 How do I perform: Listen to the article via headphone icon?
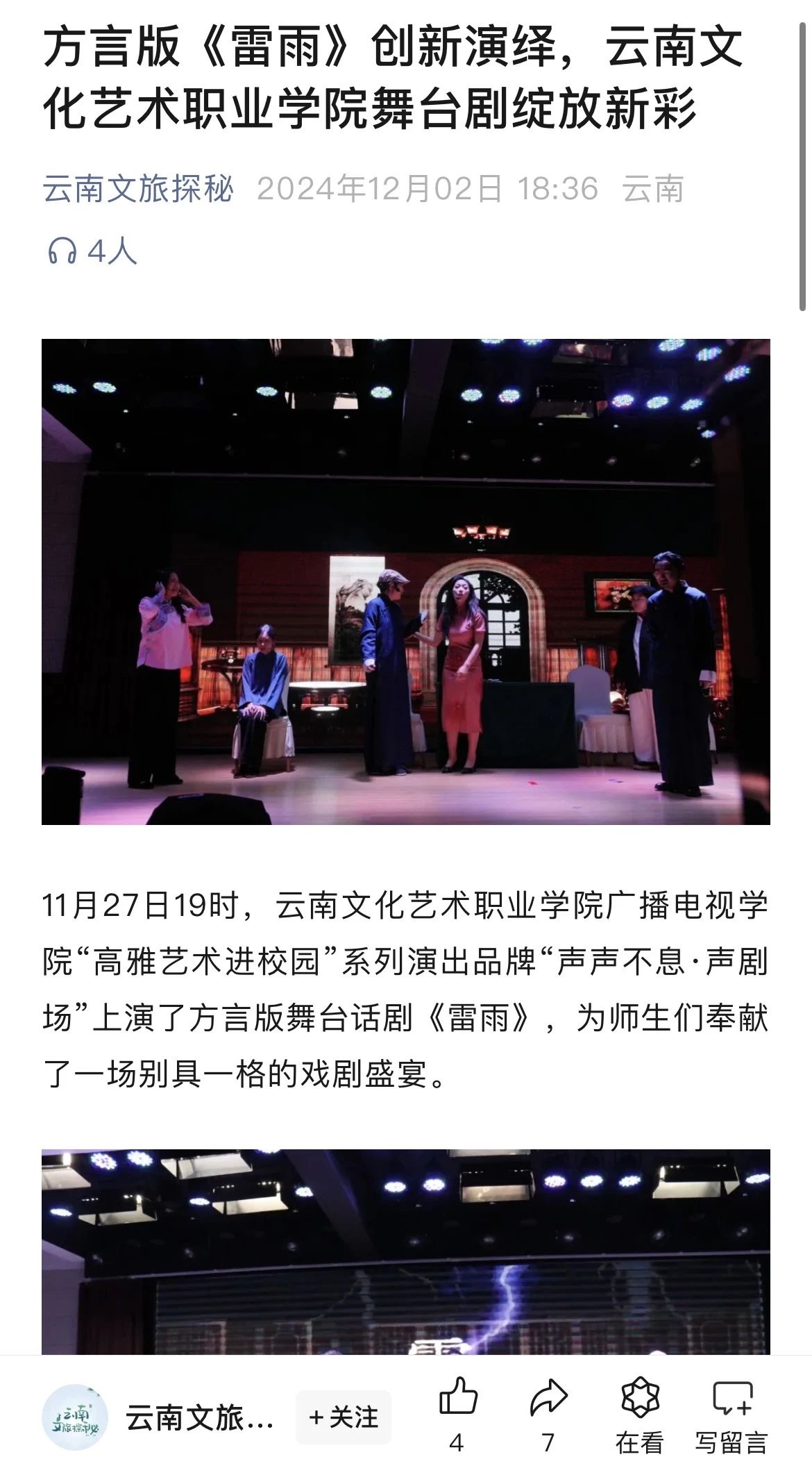click(x=62, y=250)
